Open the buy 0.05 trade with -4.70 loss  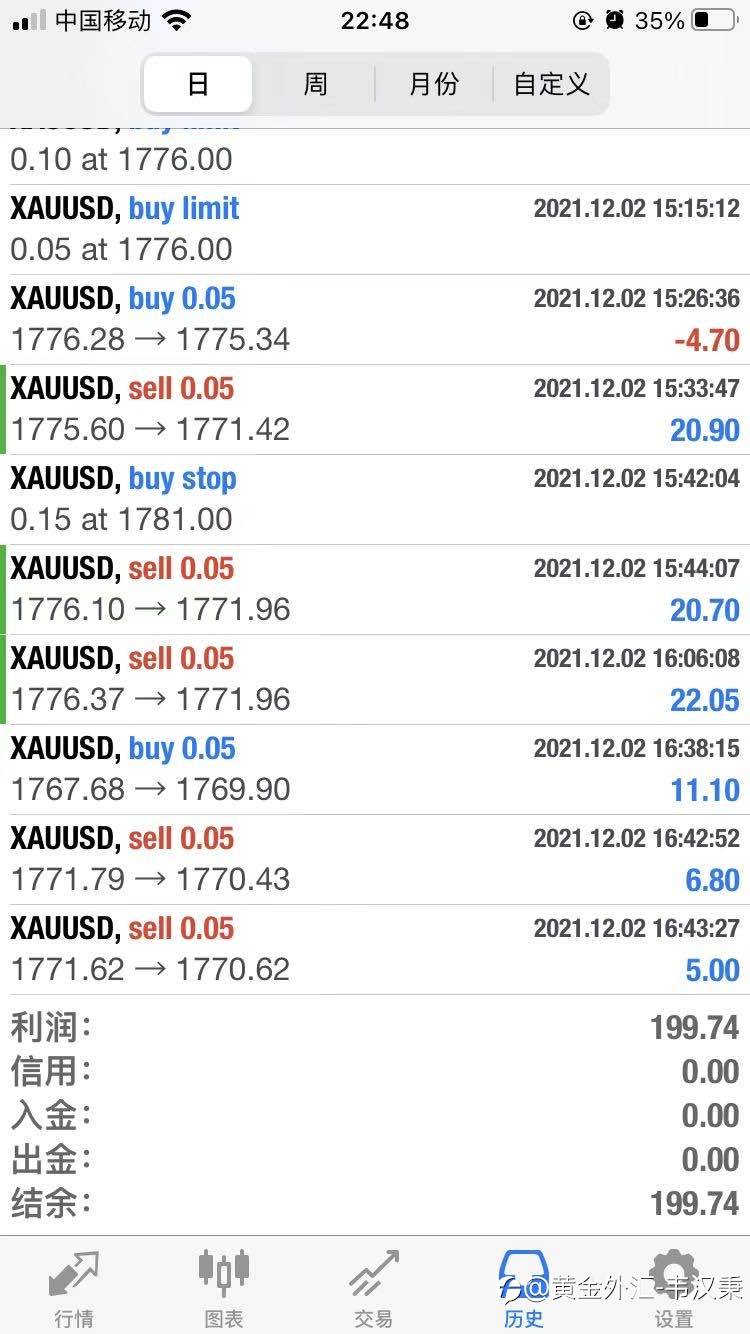375,320
